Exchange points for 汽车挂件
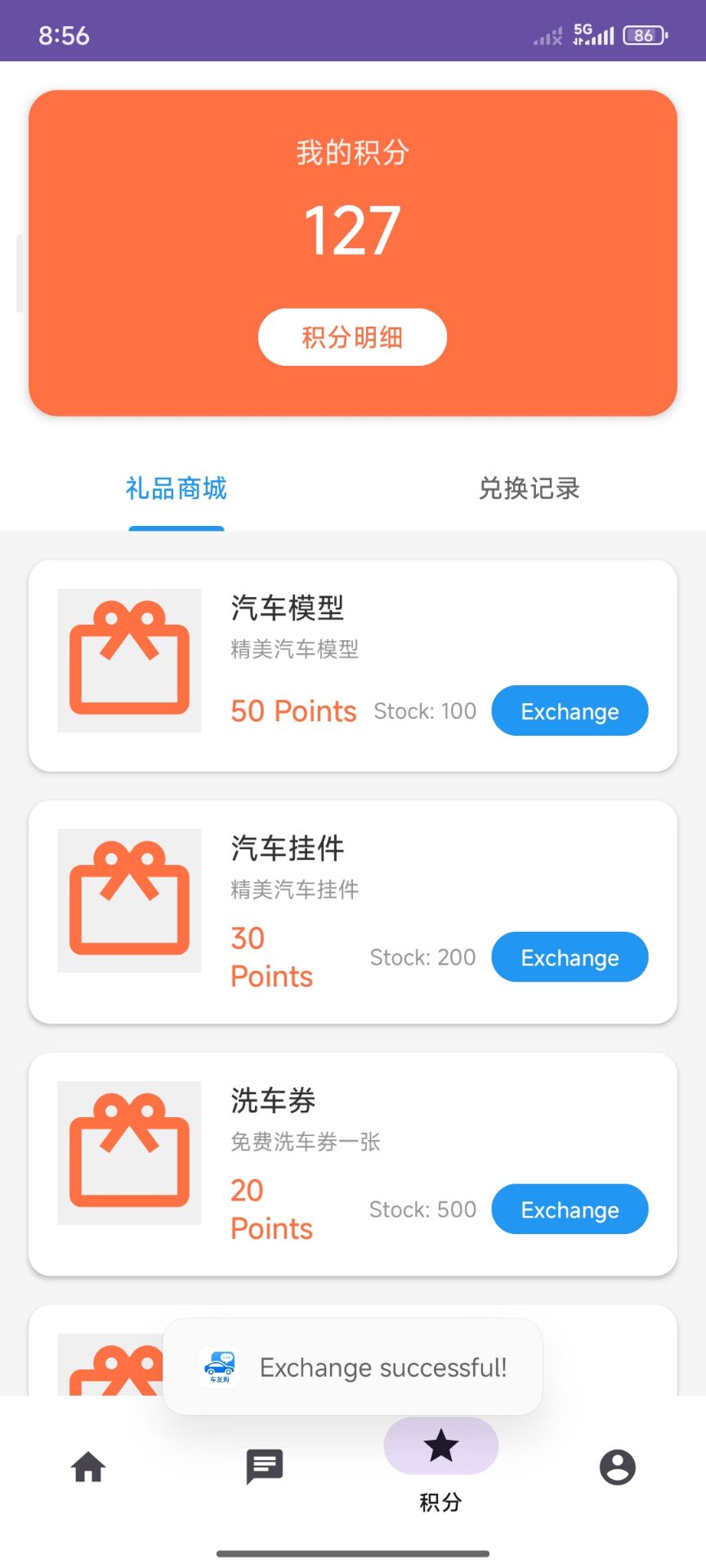Viewport: 706px width, 1568px height. [570, 957]
